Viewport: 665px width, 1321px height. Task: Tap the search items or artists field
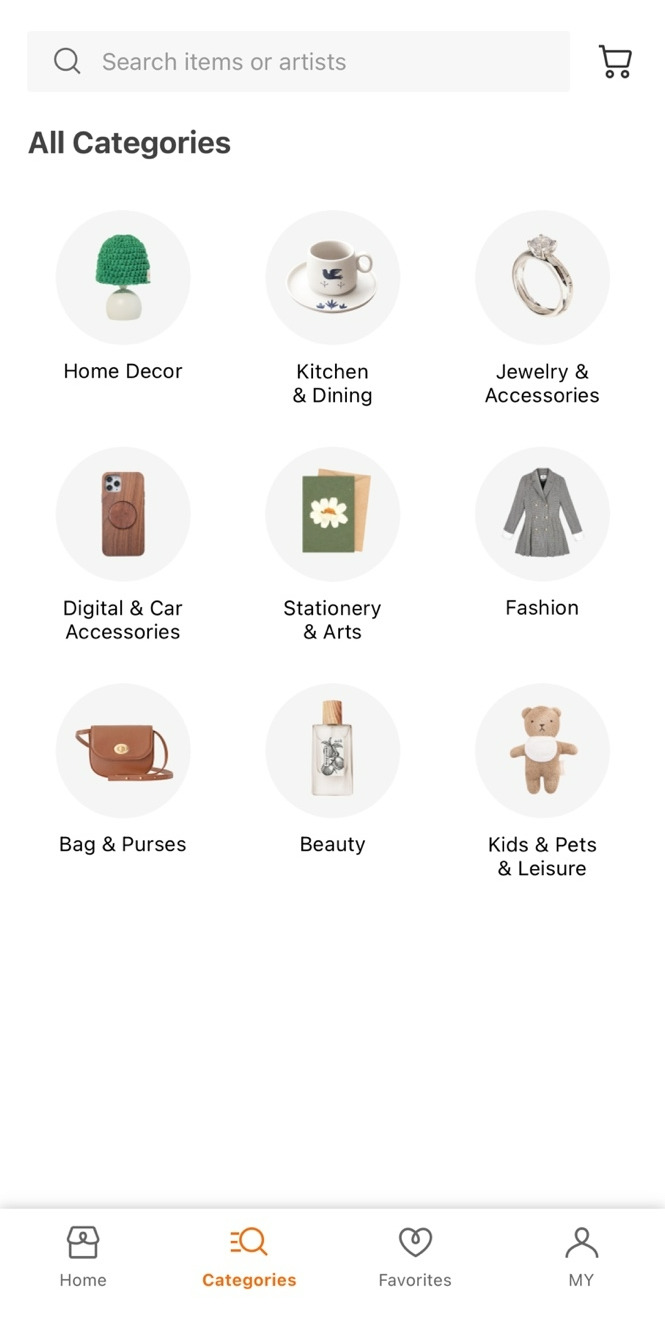pos(298,61)
